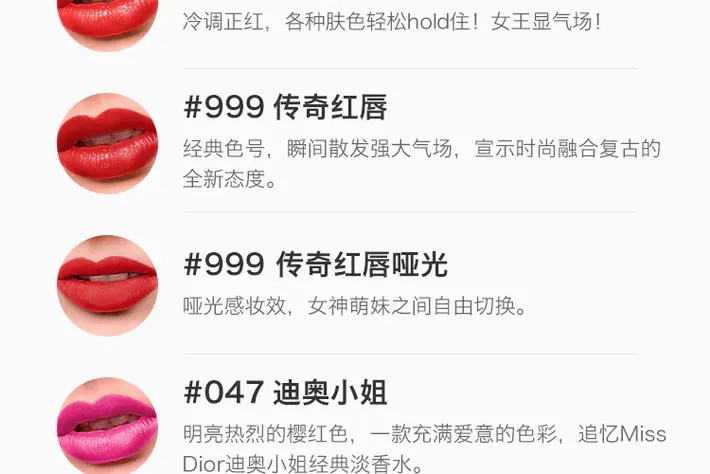Select the #999 传奇红唇 shade
Image resolution: width=710 pixels, height=474 pixels.
pos(285,108)
